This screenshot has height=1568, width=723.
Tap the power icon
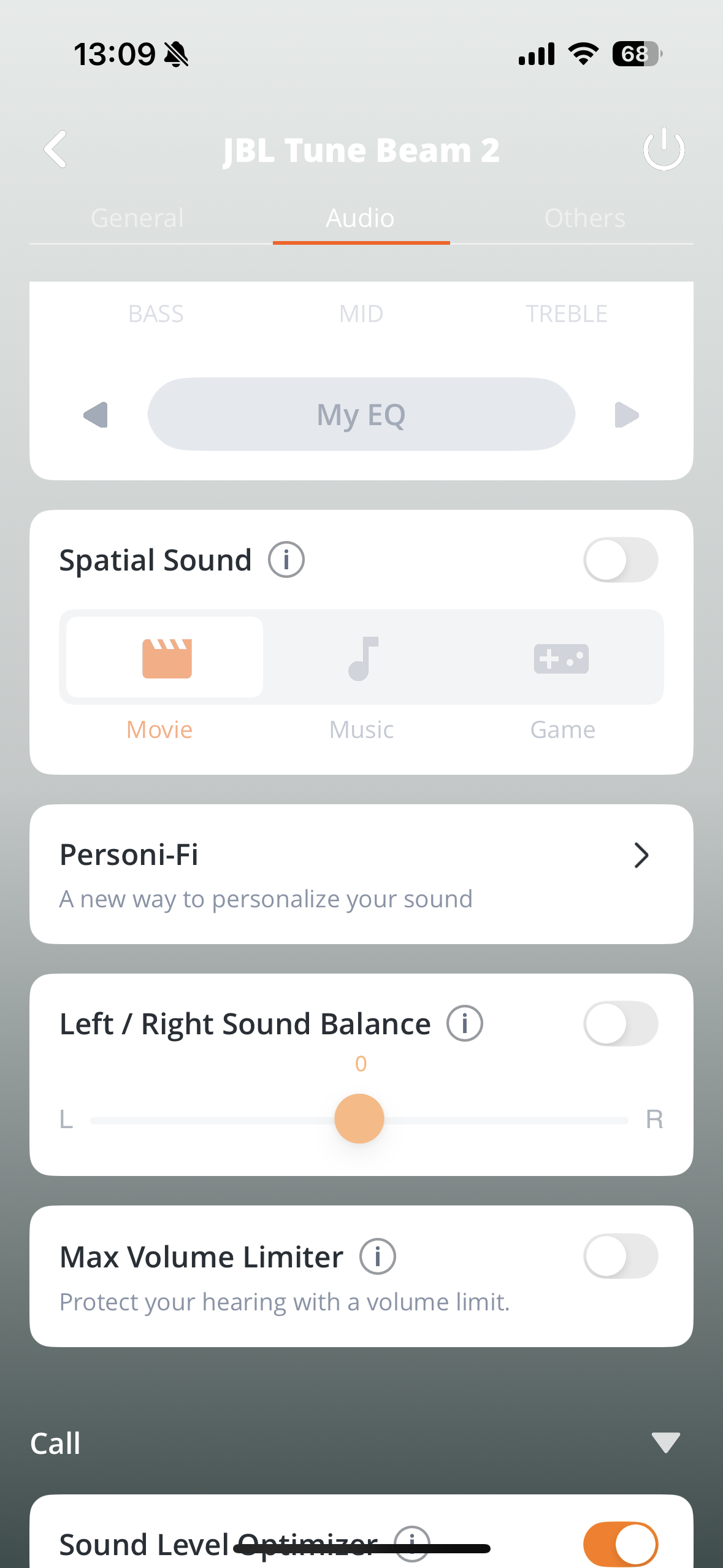[x=664, y=149]
